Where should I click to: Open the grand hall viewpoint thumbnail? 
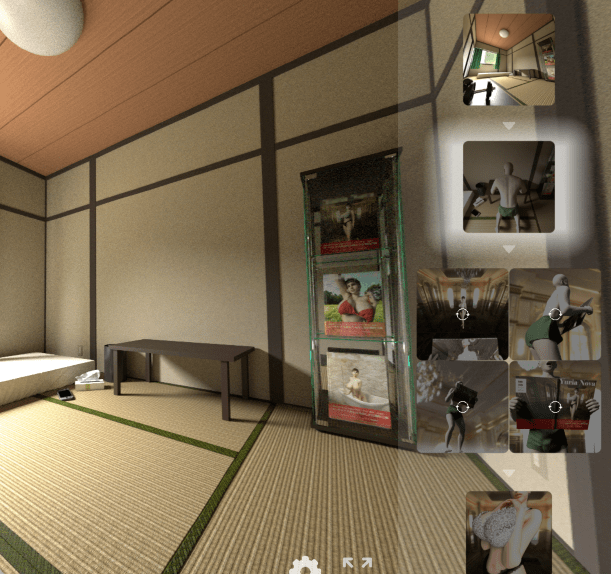tap(462, 313)
